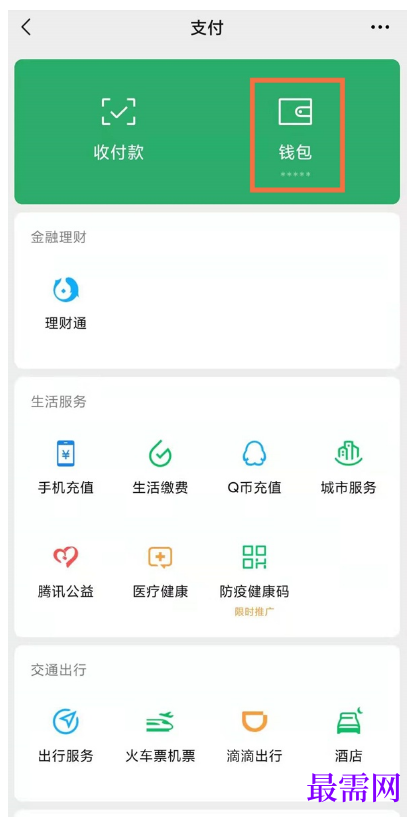
Task: Open 收付款 (pay and receive)
Action: pyautogui.click(x=119, y=130)
